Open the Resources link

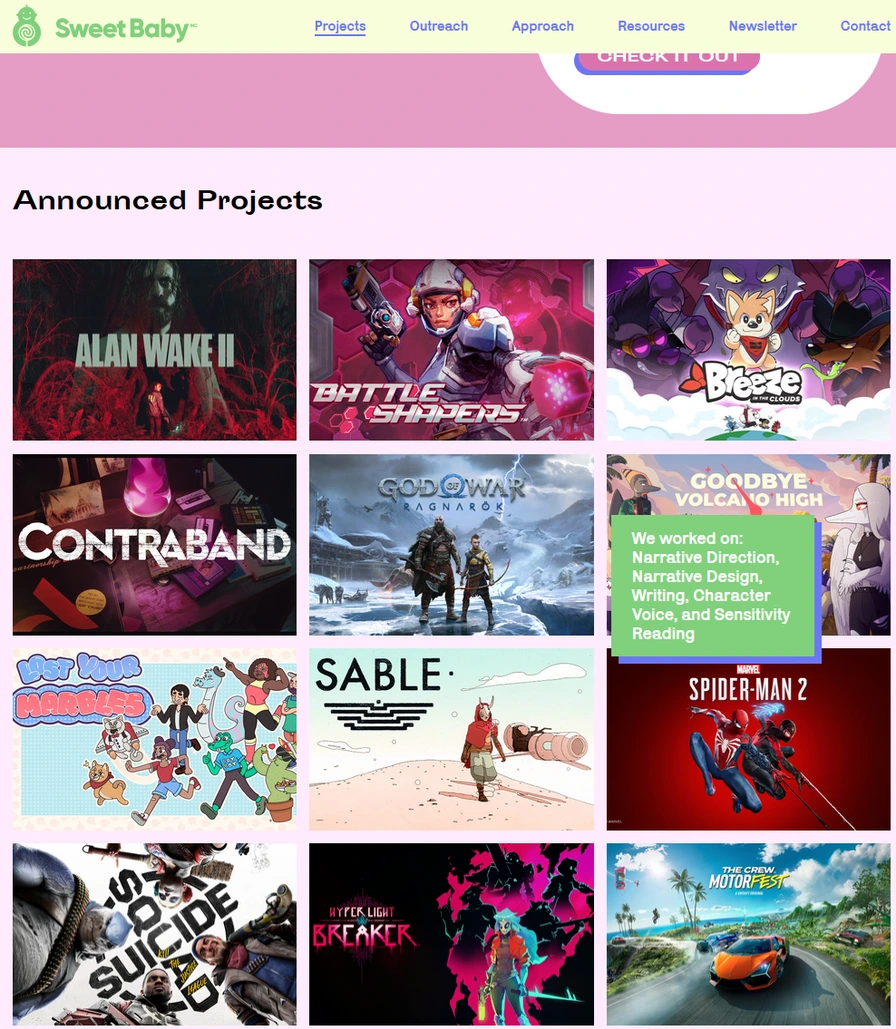651,26
